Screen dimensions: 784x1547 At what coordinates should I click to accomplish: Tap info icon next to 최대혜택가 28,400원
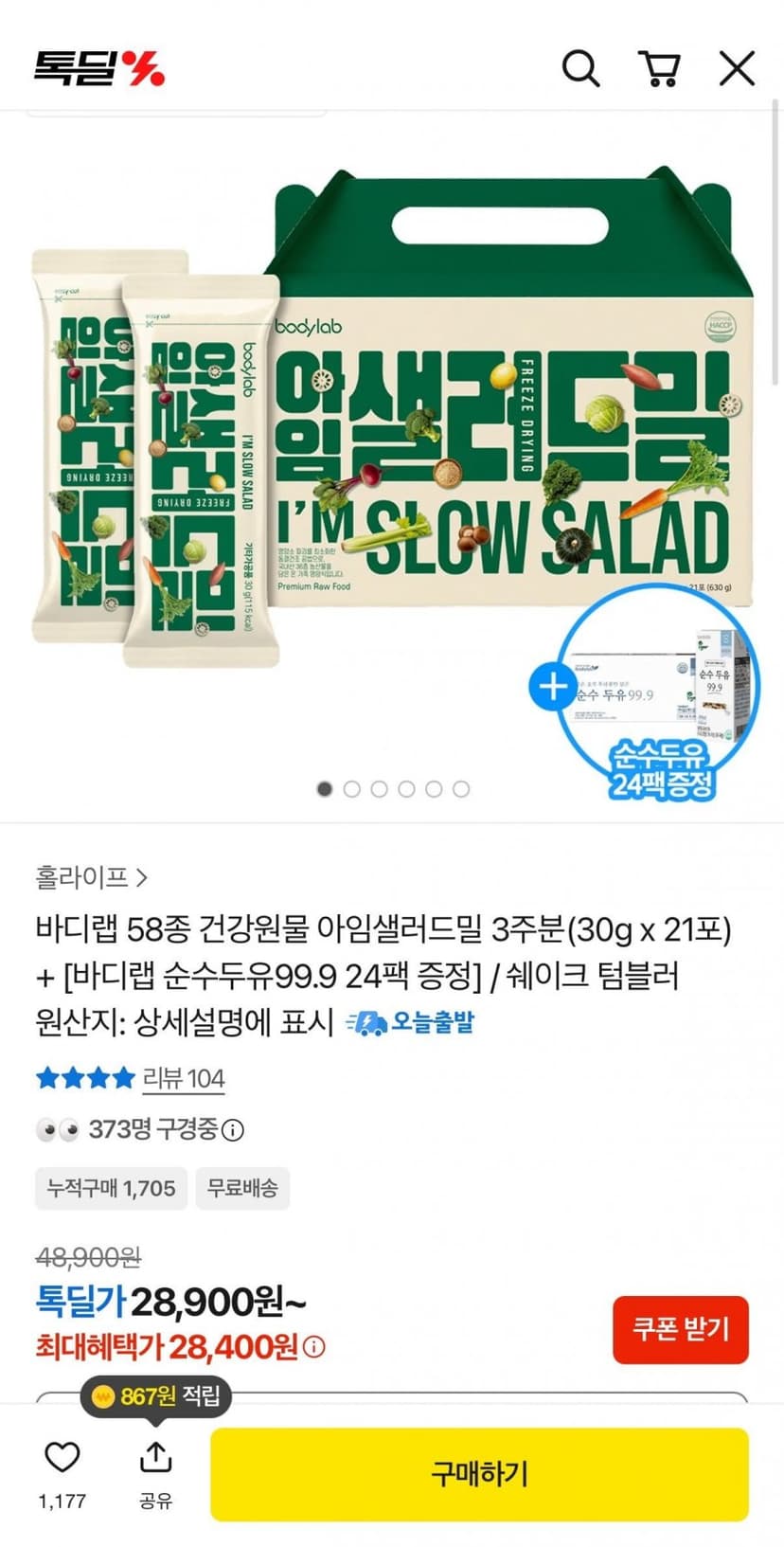click(314, 1346)
